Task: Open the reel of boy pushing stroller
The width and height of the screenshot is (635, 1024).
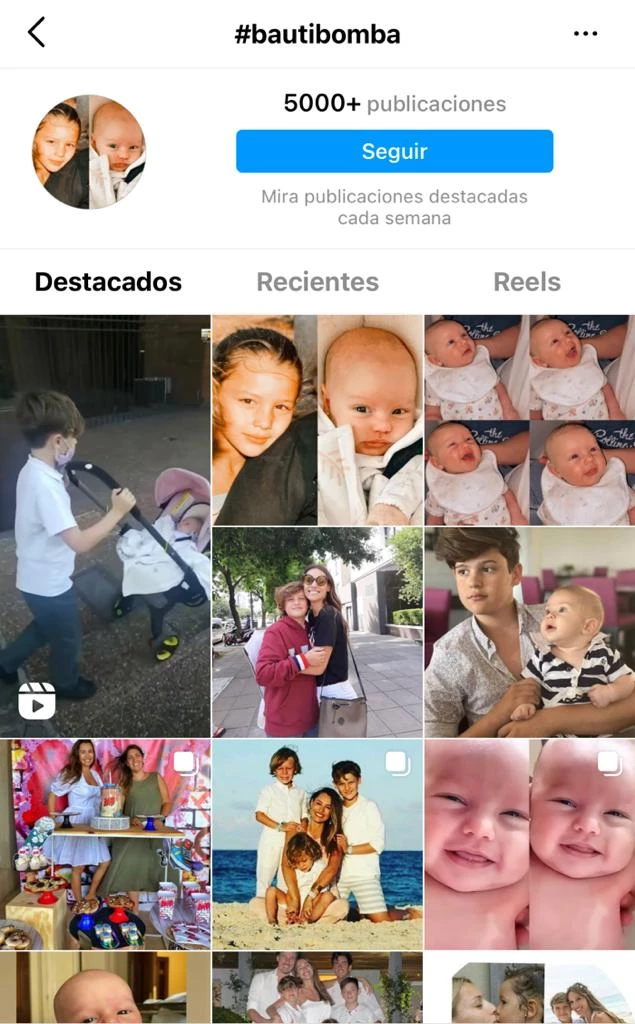Action: [x=105, y=525]
